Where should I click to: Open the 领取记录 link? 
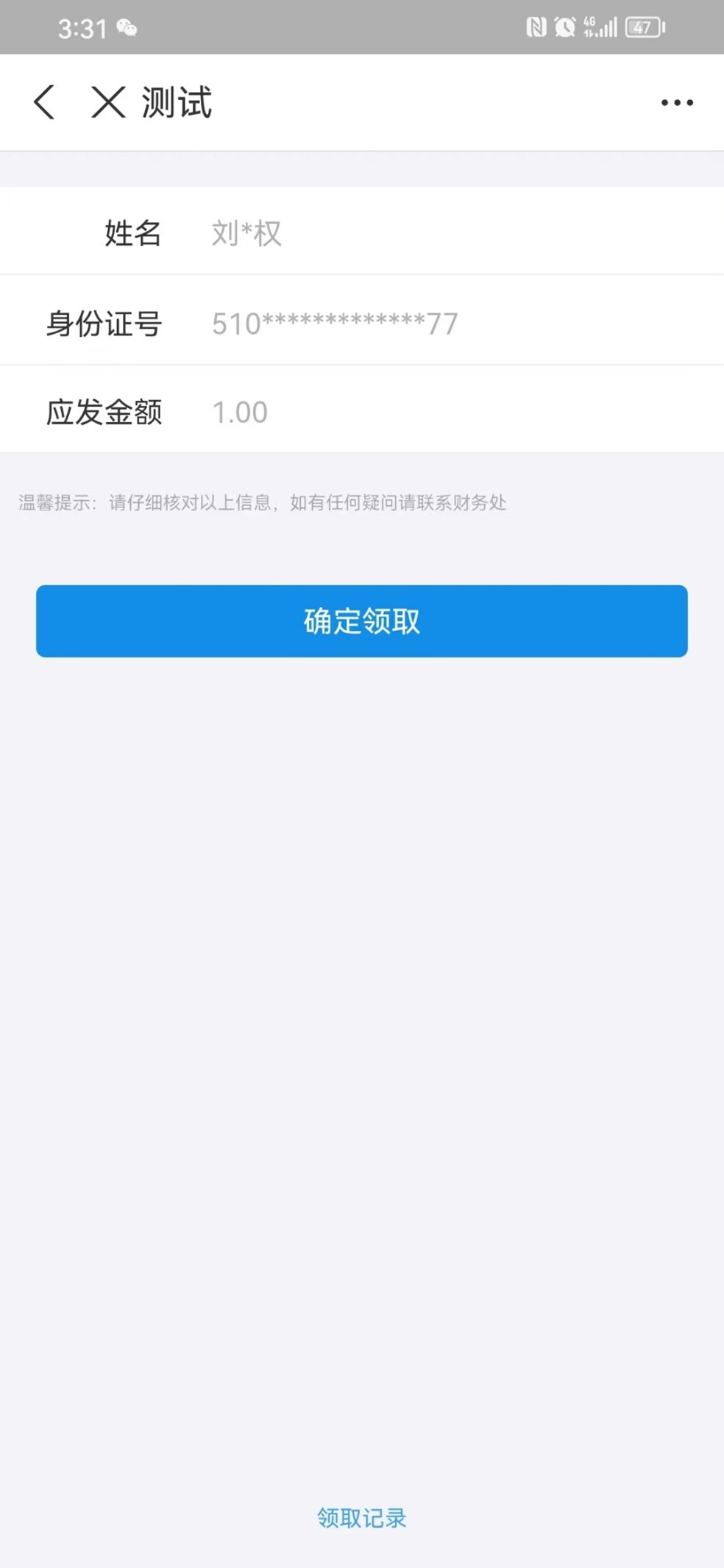(x=361, y=1517)
